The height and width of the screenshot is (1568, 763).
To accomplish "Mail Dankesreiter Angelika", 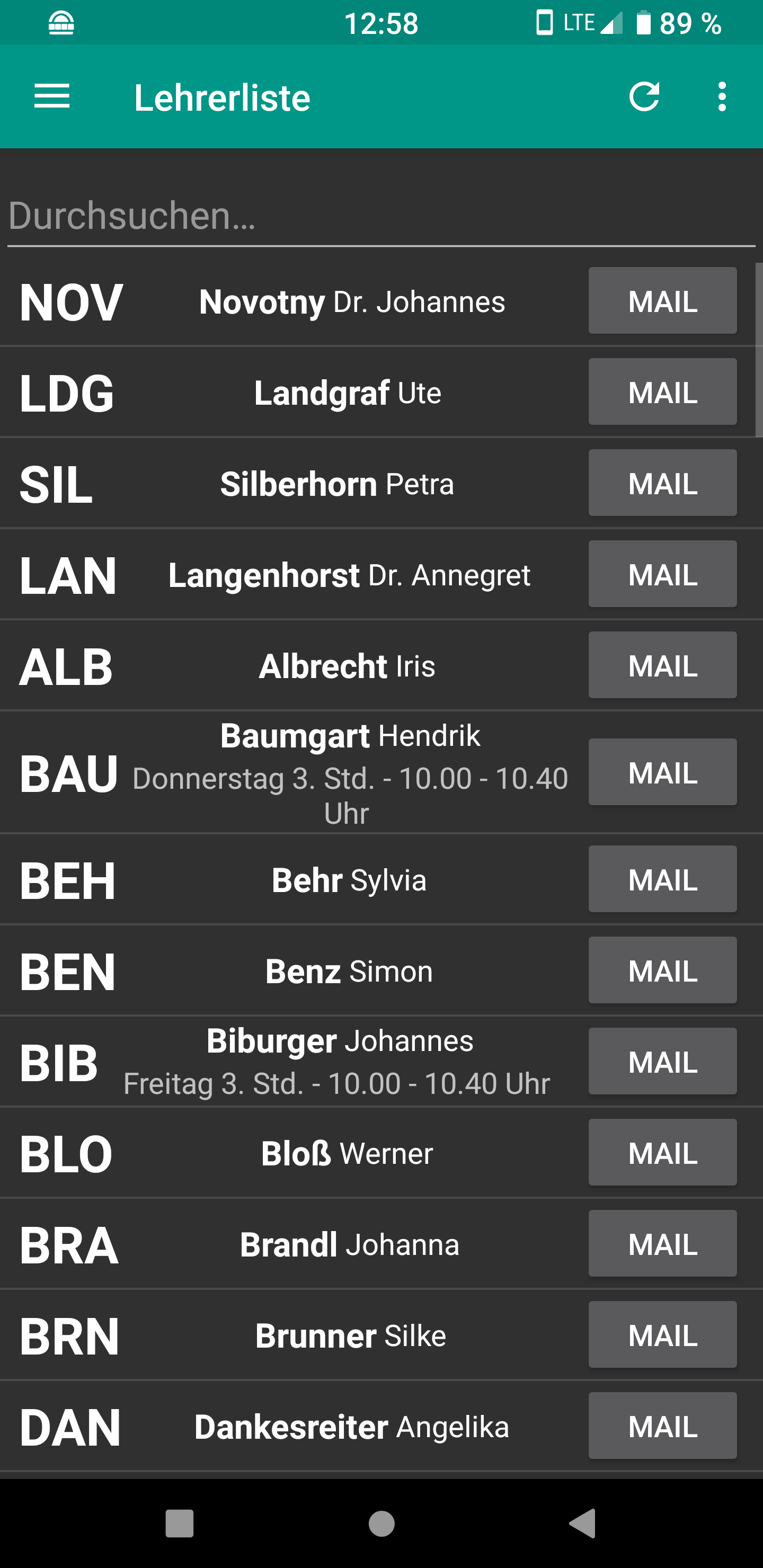I will (662, 1426).
